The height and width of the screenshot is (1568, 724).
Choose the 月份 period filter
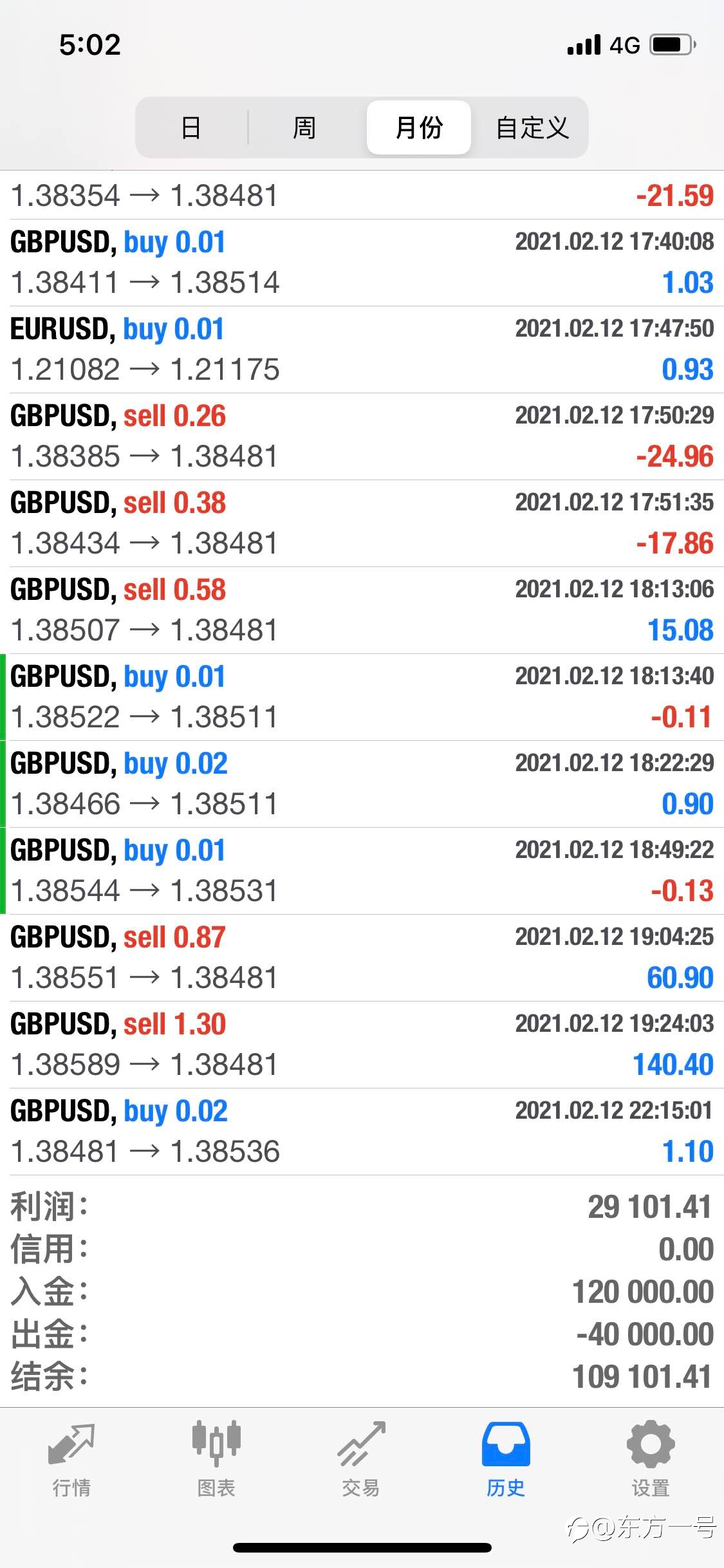[x=419, y=127]
